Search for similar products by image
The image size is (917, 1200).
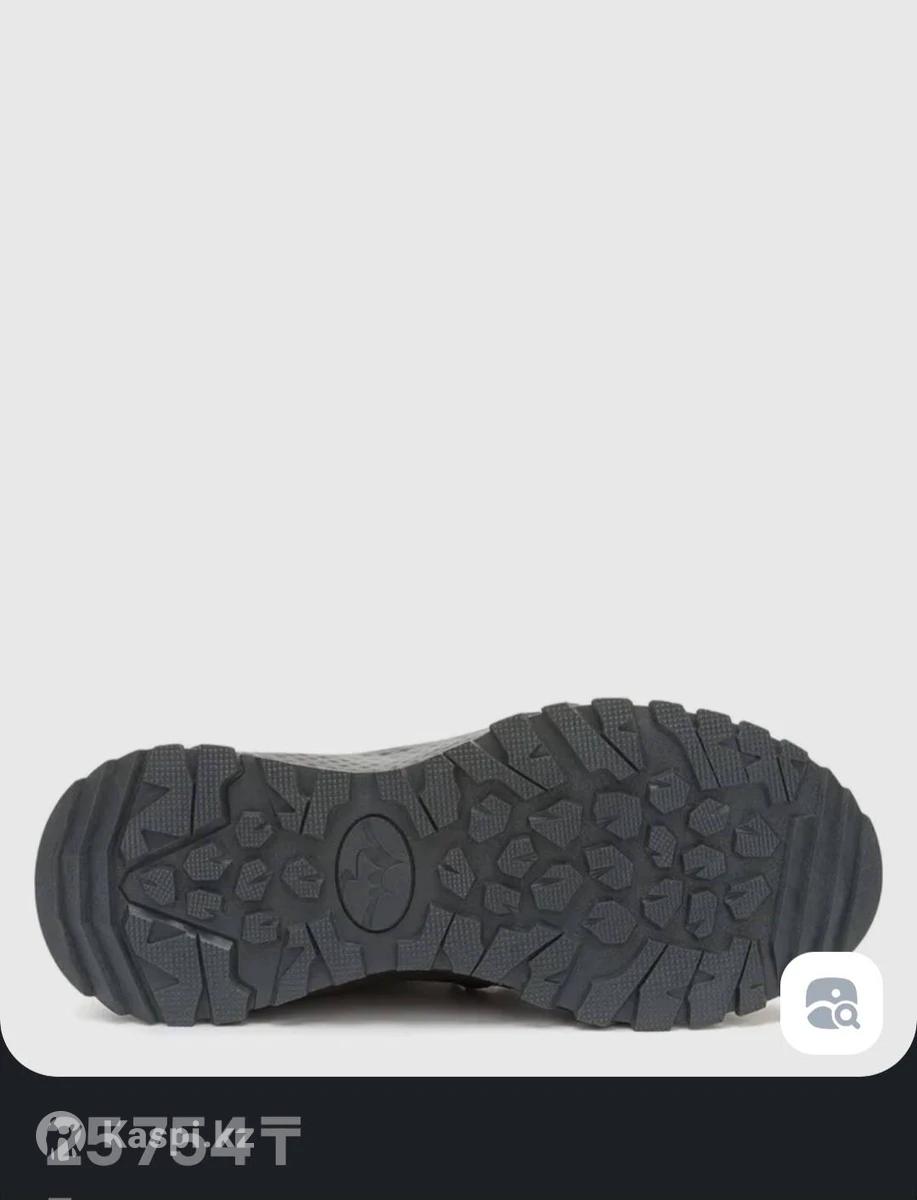tap(832, 1003)
